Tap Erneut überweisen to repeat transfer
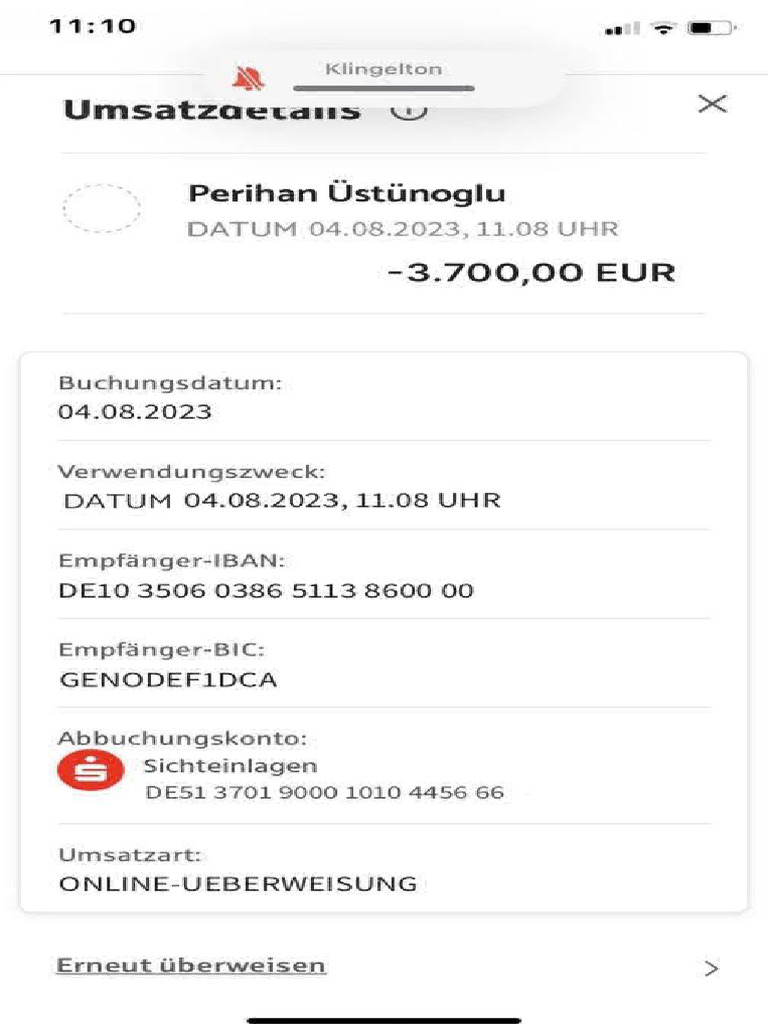The width and height of the screenshot is (768, 1024). (x=191, y=965)
